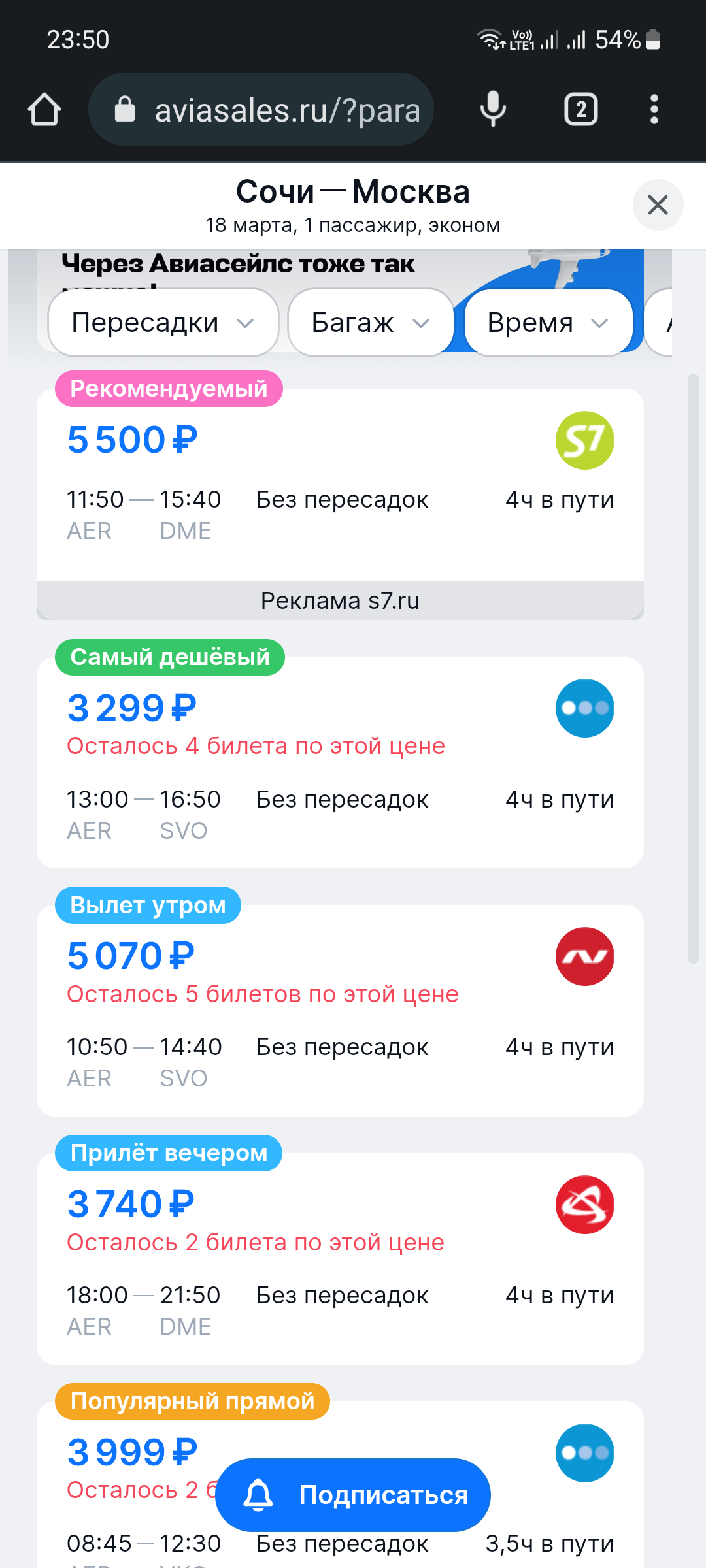Open the recommended S7 flight for 5 500 ₽

click(x=340, y=483)
